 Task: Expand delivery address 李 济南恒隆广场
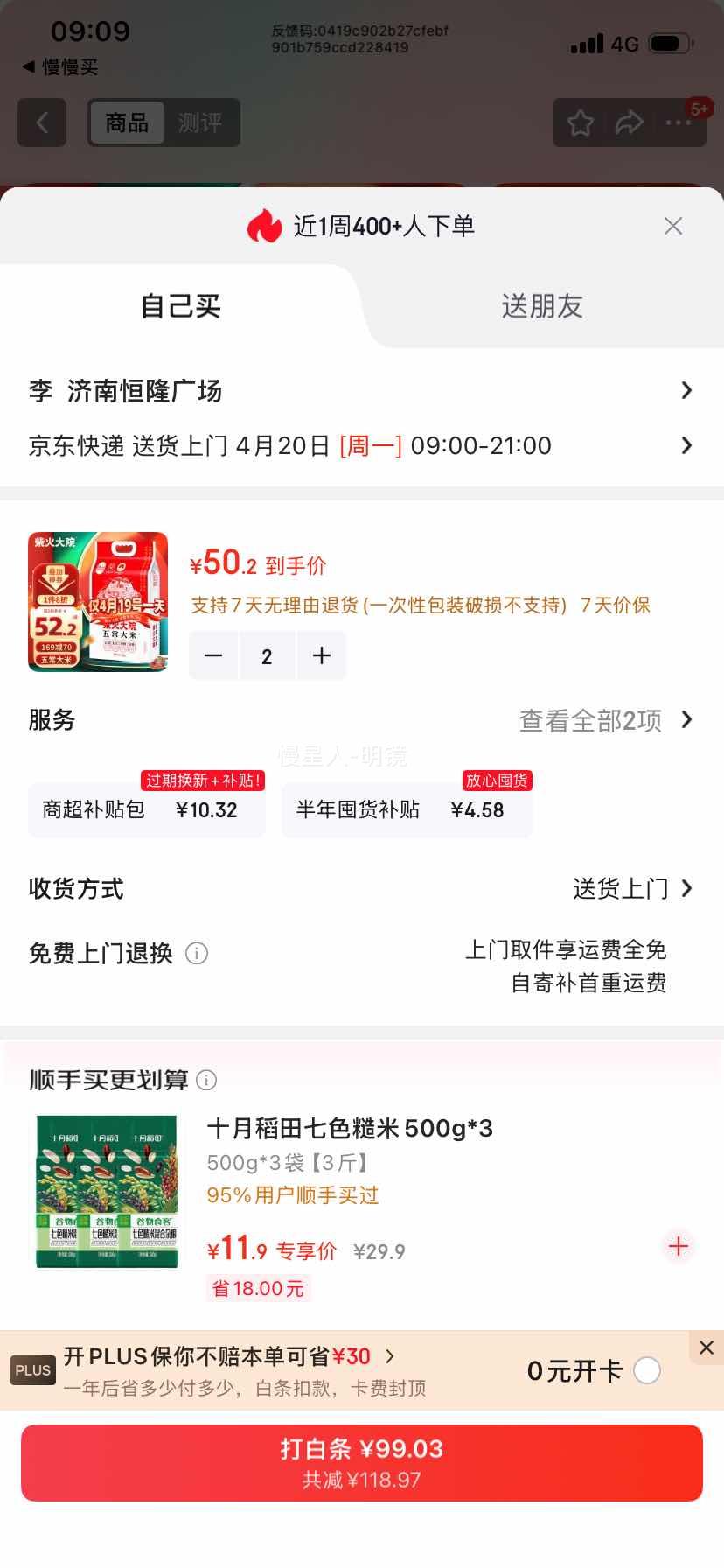tap(362, 391)
